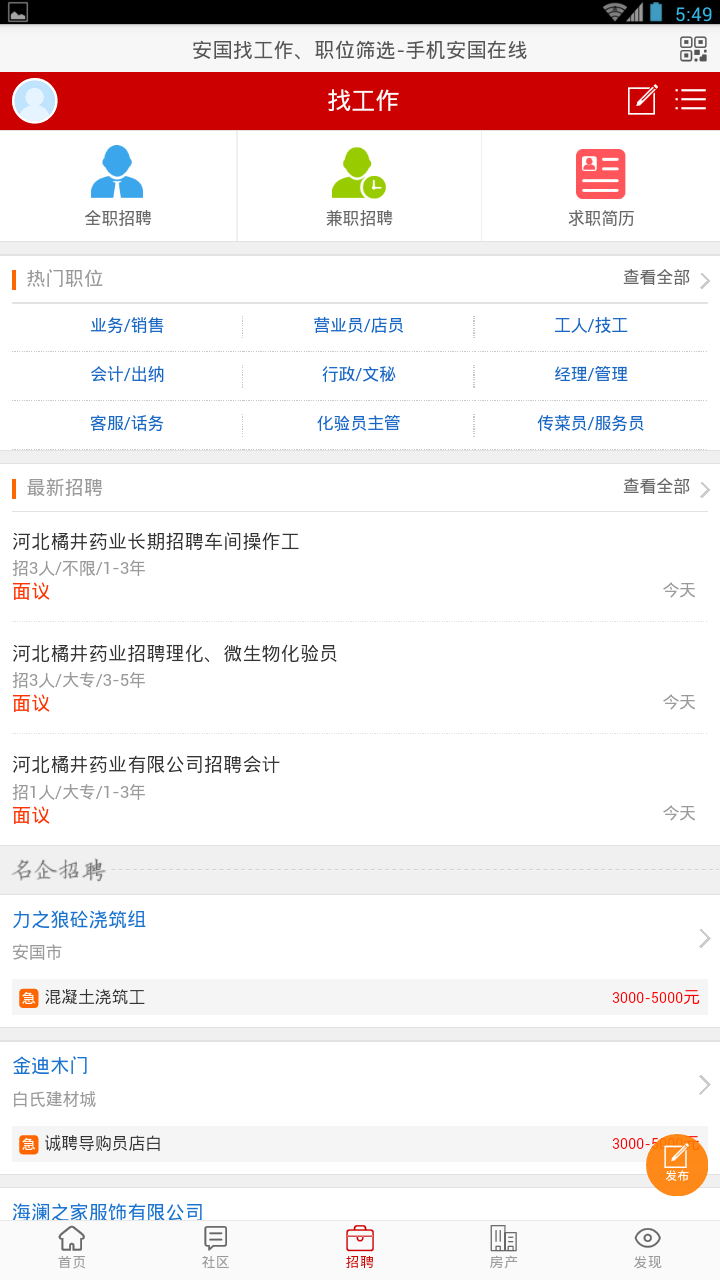Image resolution: width=720 pixels, height=1280 pixels.
Task: Expand 查看全部 for 最新招聘 section
Action: point(655,489)
